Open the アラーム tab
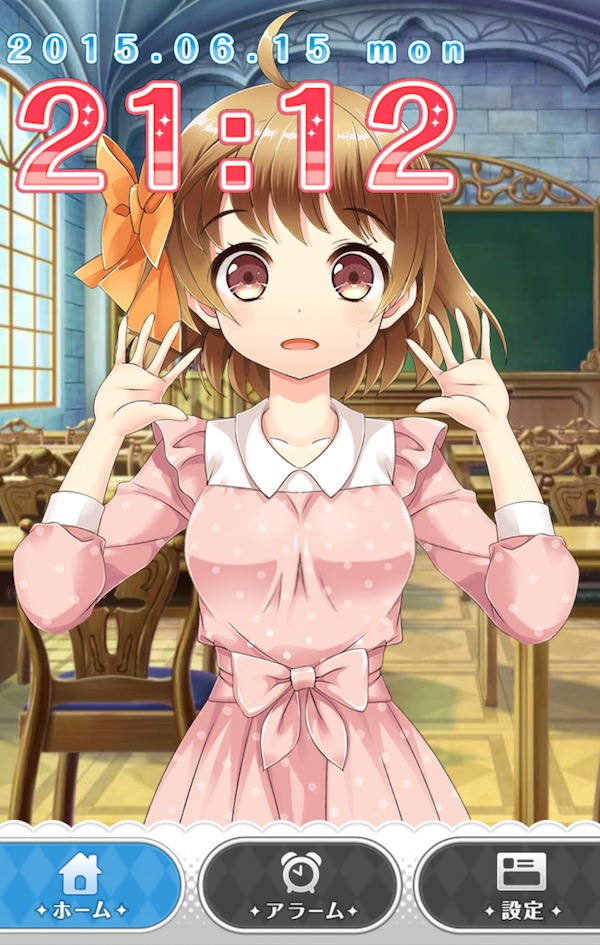The height and width of the screenshot is (945, 600). tap(298, 886)
